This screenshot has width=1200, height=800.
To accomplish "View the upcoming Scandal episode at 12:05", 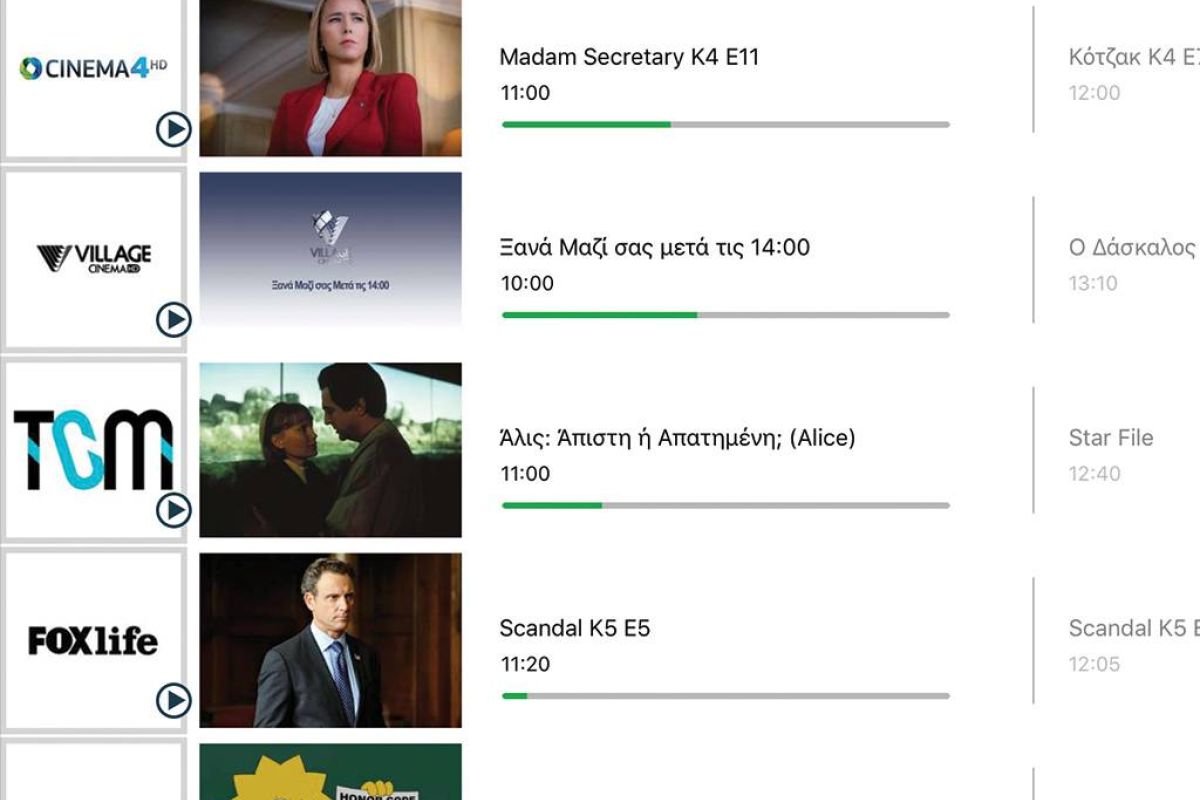I will (x=1130, y=645).
